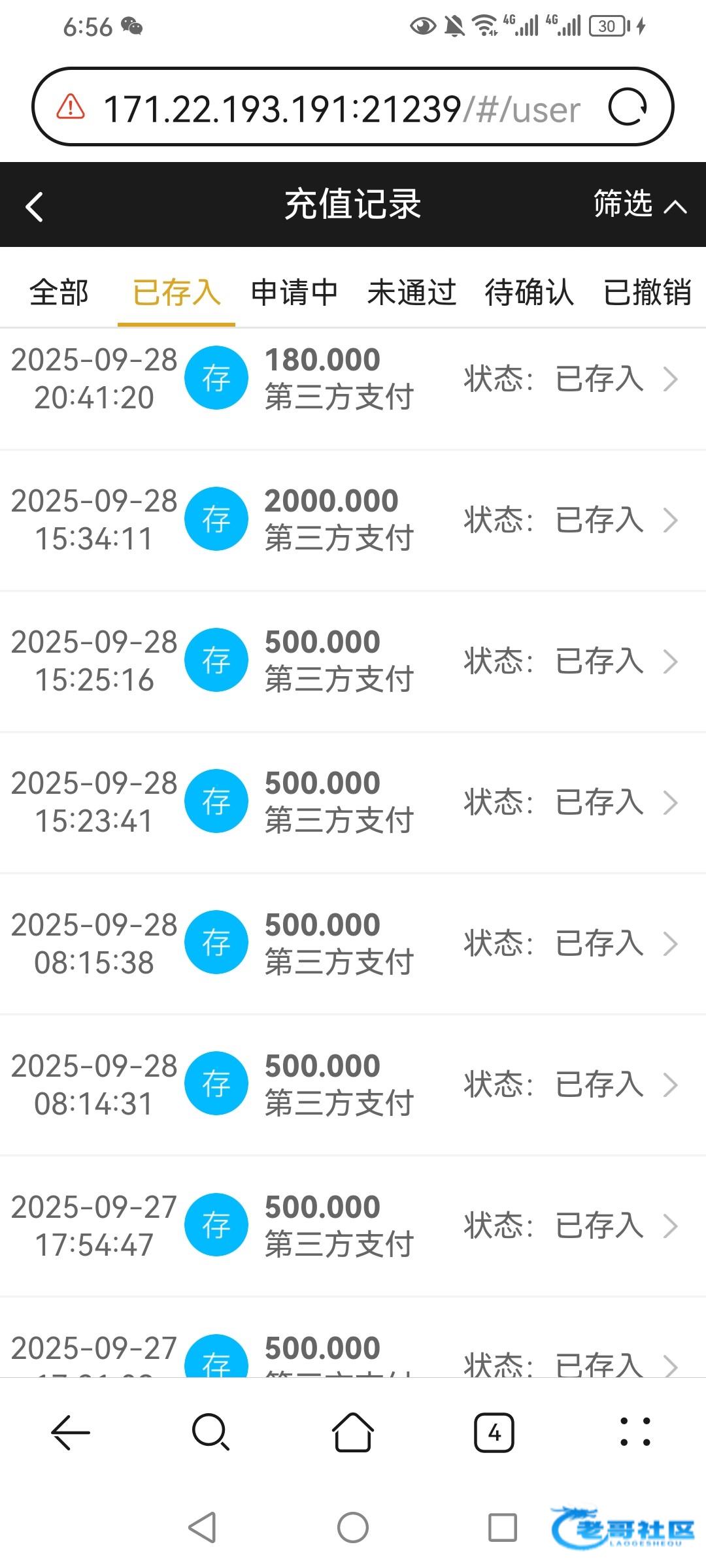Open the 180.000 deposit record

pyautogui.click(x=353, y=379)
